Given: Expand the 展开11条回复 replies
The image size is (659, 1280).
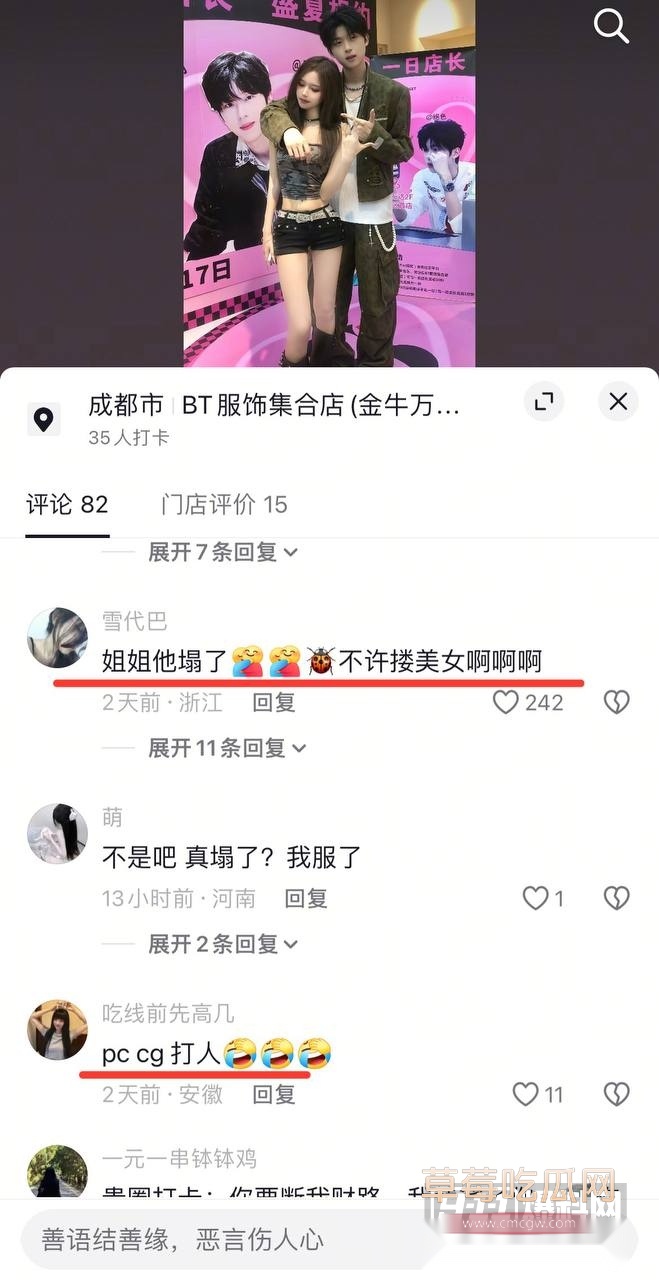Looking at the screenshot, I should click(x=226, y=747).
